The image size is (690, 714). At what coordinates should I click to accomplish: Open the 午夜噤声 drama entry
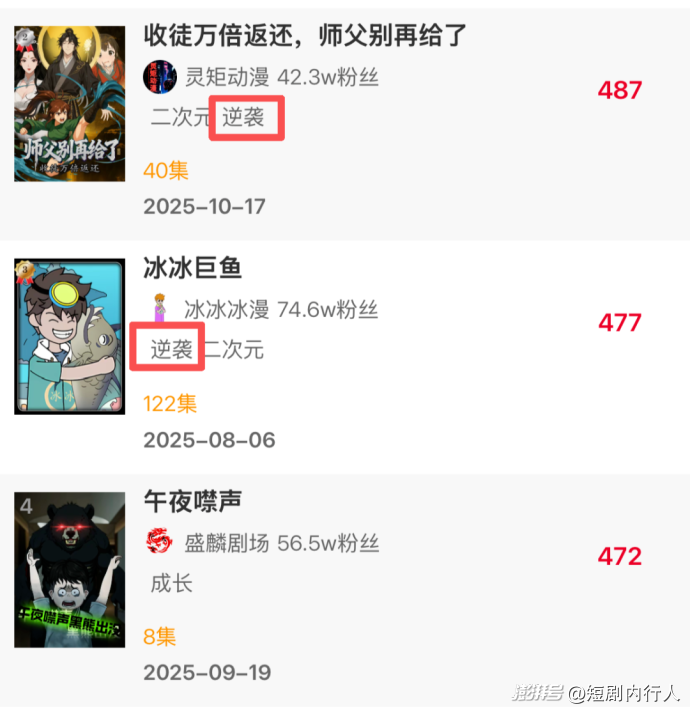pyautogui.click(x=193, y=501)
